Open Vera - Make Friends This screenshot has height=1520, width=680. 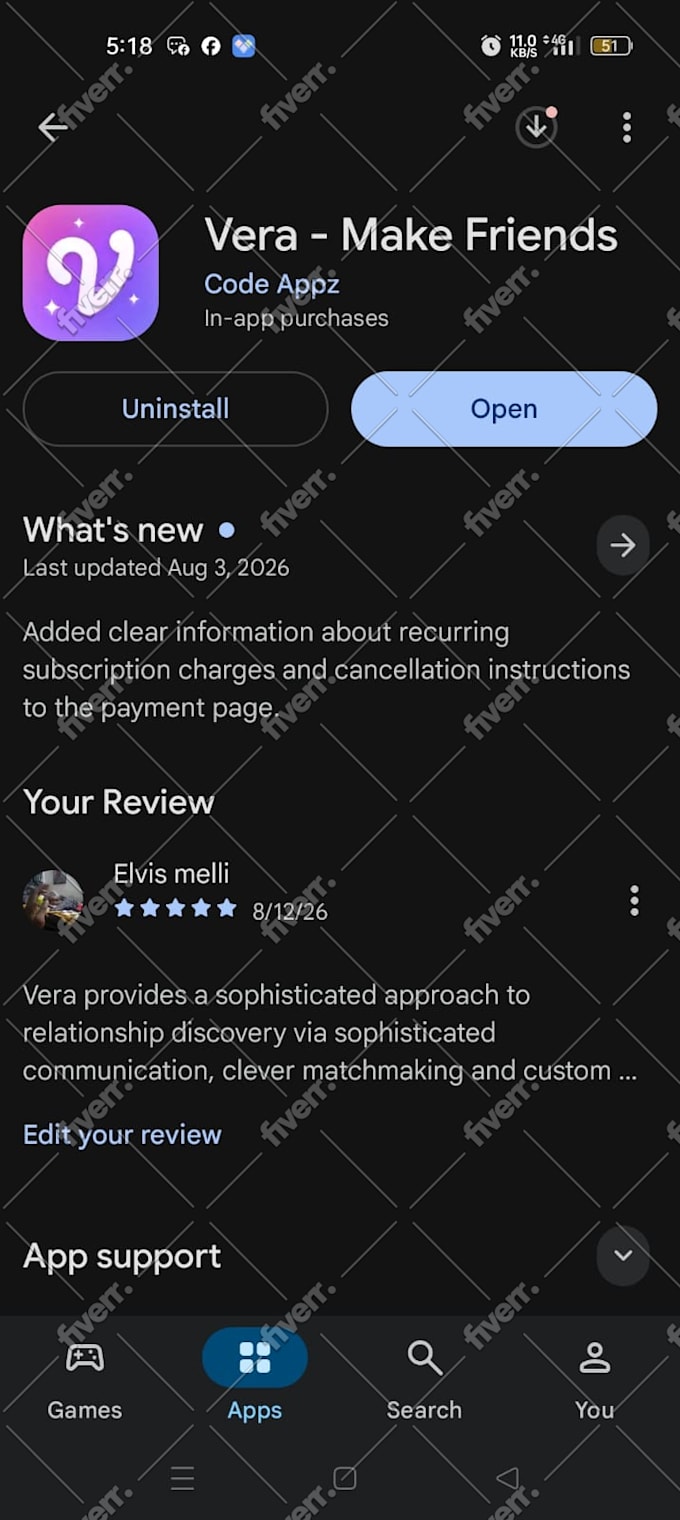point(504,409)
